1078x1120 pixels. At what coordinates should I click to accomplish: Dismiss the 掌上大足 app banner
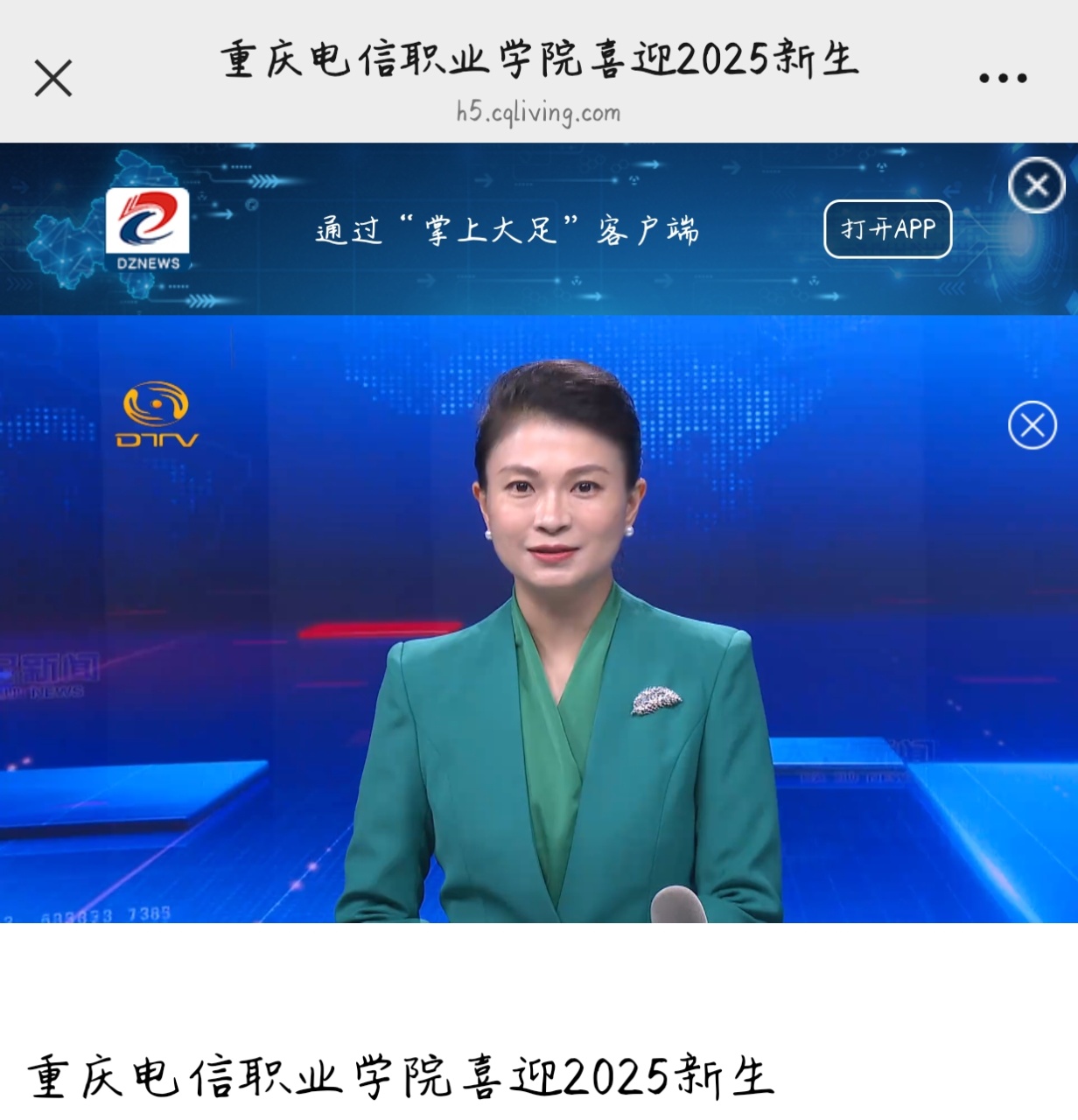click(1037, 185)
